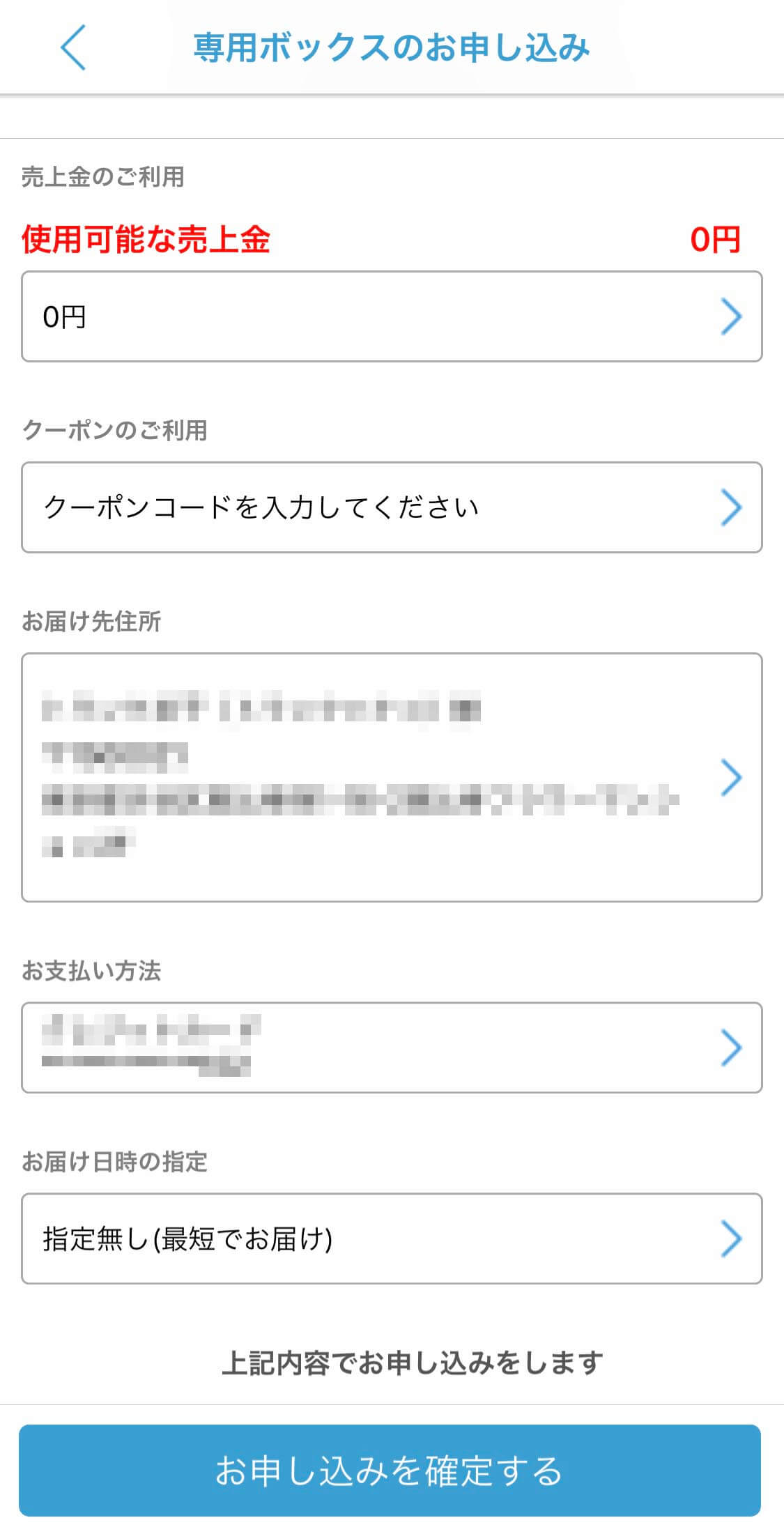Open the coupon code entry field
The image size is (784, 1534).
tap(392, 507)
